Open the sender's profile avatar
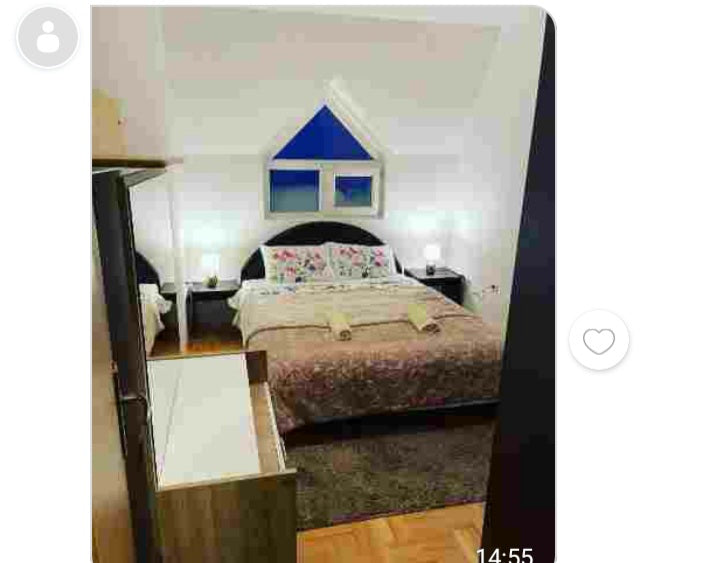The image size is (706, 563). click(47, 38)
